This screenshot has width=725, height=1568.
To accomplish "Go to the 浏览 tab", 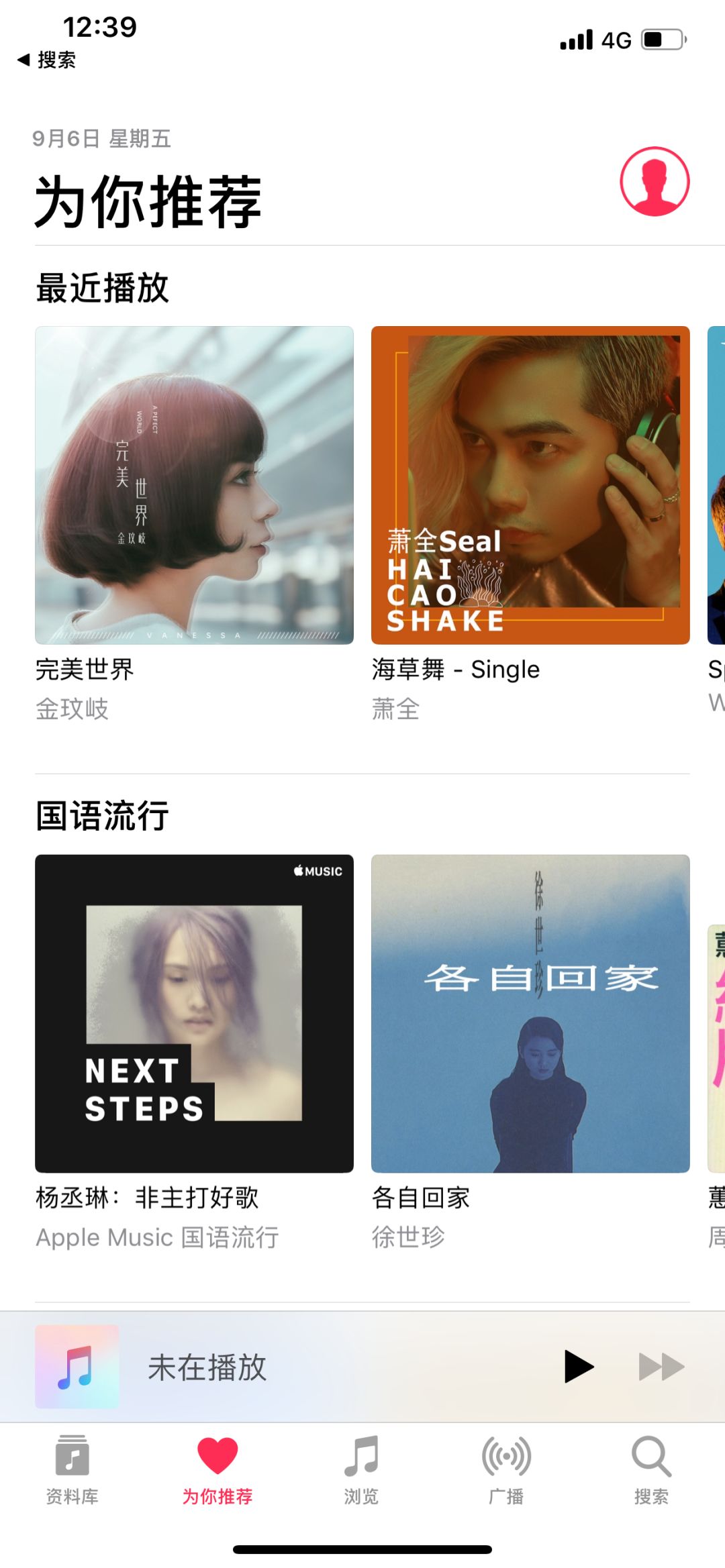I will click(x=362, y=1468).
